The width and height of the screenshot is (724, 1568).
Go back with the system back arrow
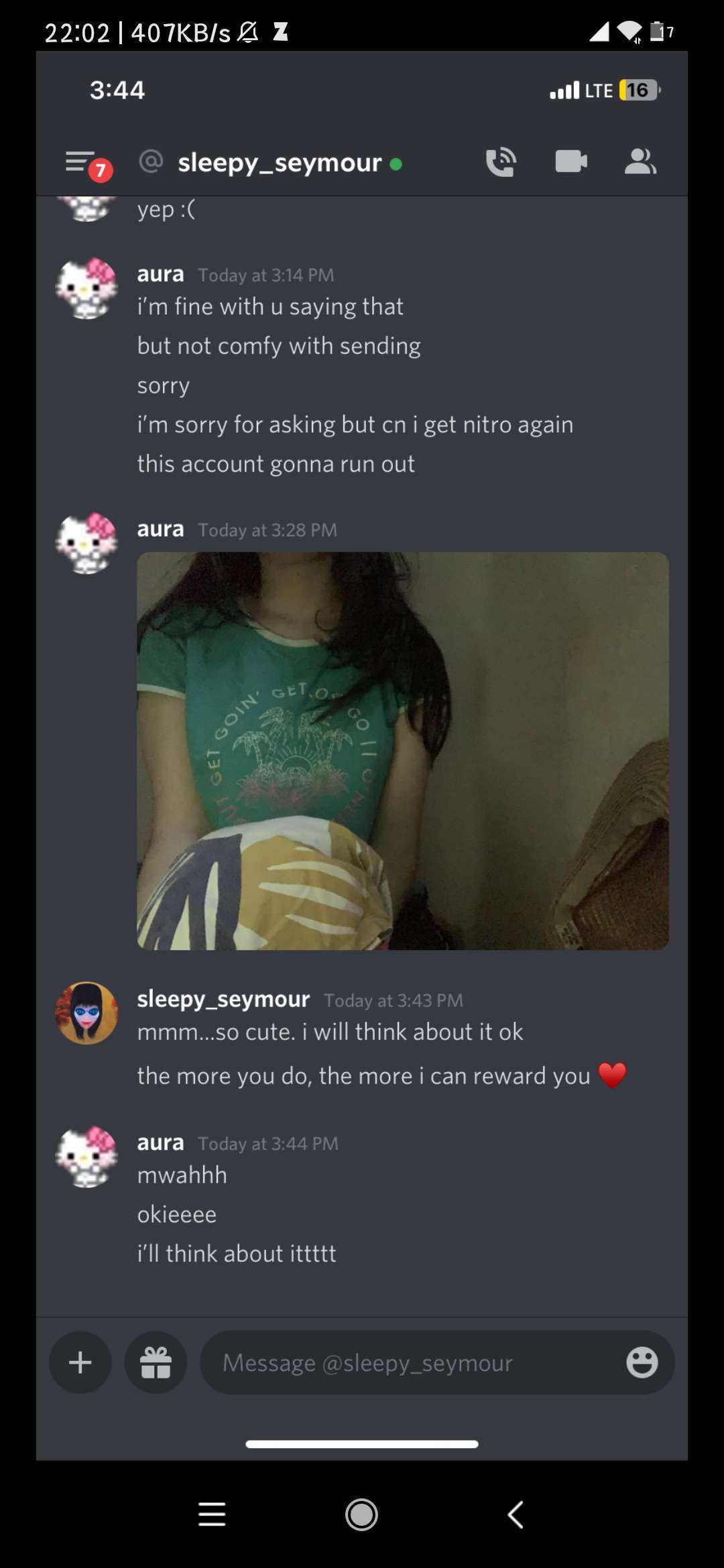coord(515,1514)
